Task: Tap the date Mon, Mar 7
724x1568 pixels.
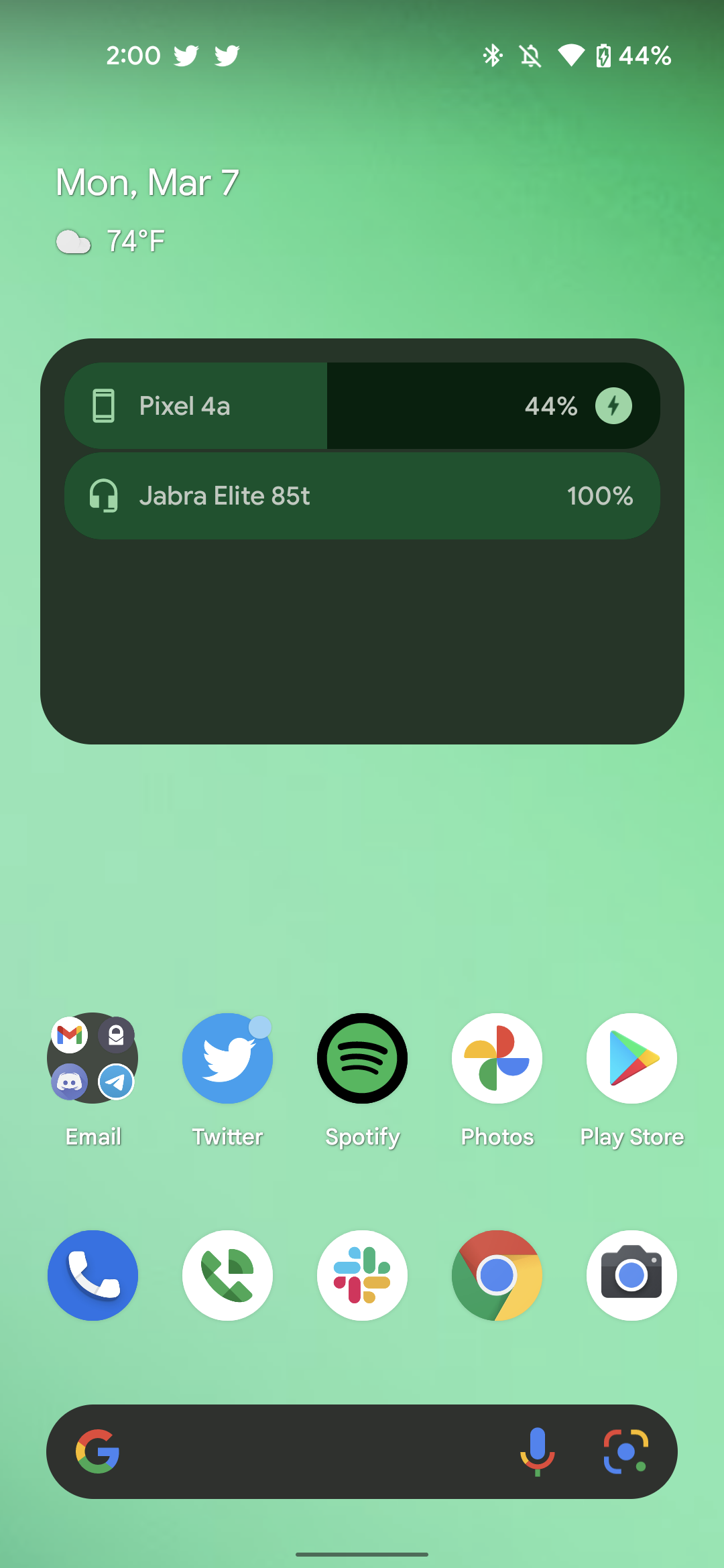Action: [x=147, y=182]
